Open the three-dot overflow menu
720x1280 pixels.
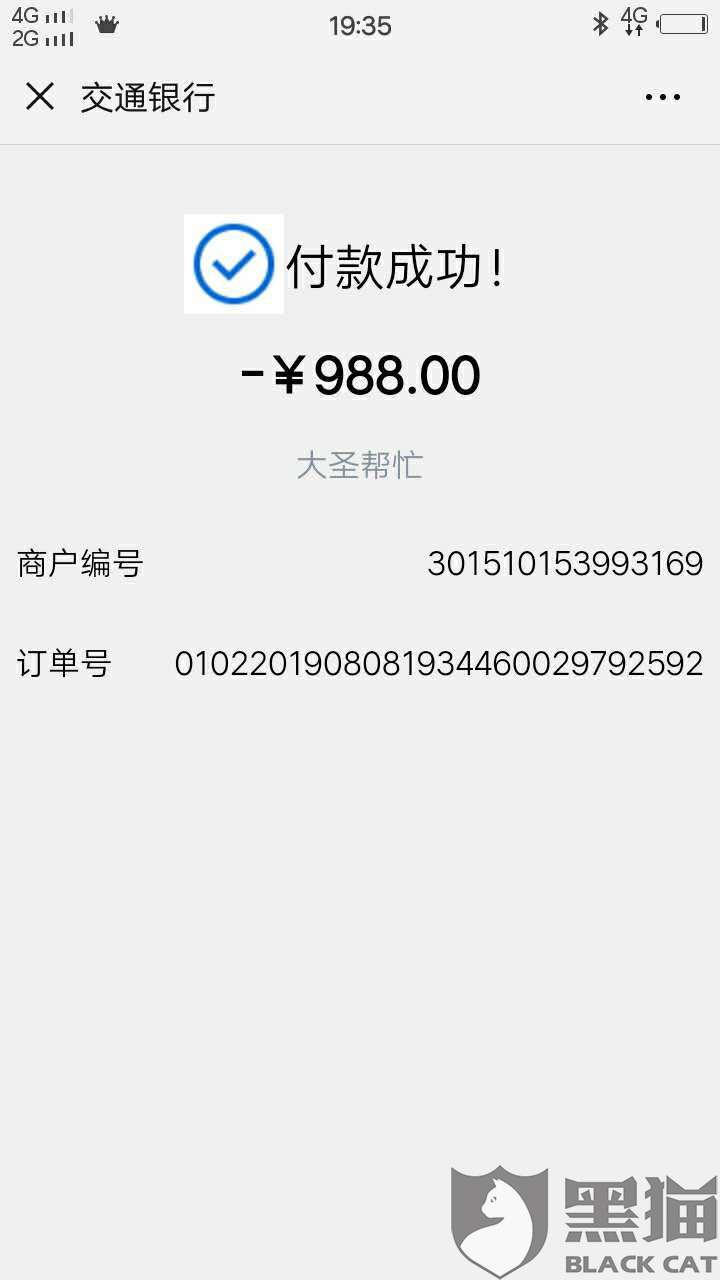[x=663, y=97]
